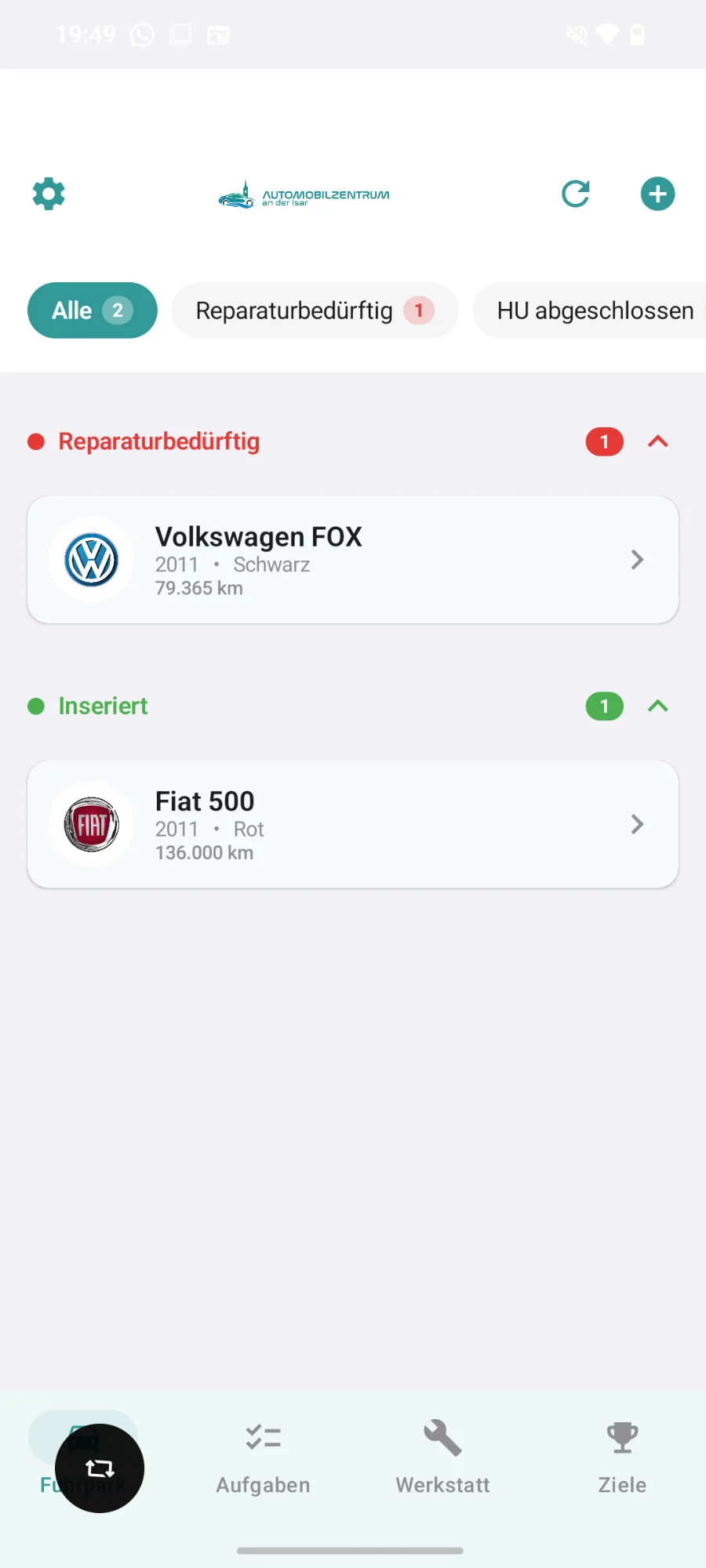Refresh the vehicle list
Image resolution: width=706 pixels, height=1568 pixels.
576,193
